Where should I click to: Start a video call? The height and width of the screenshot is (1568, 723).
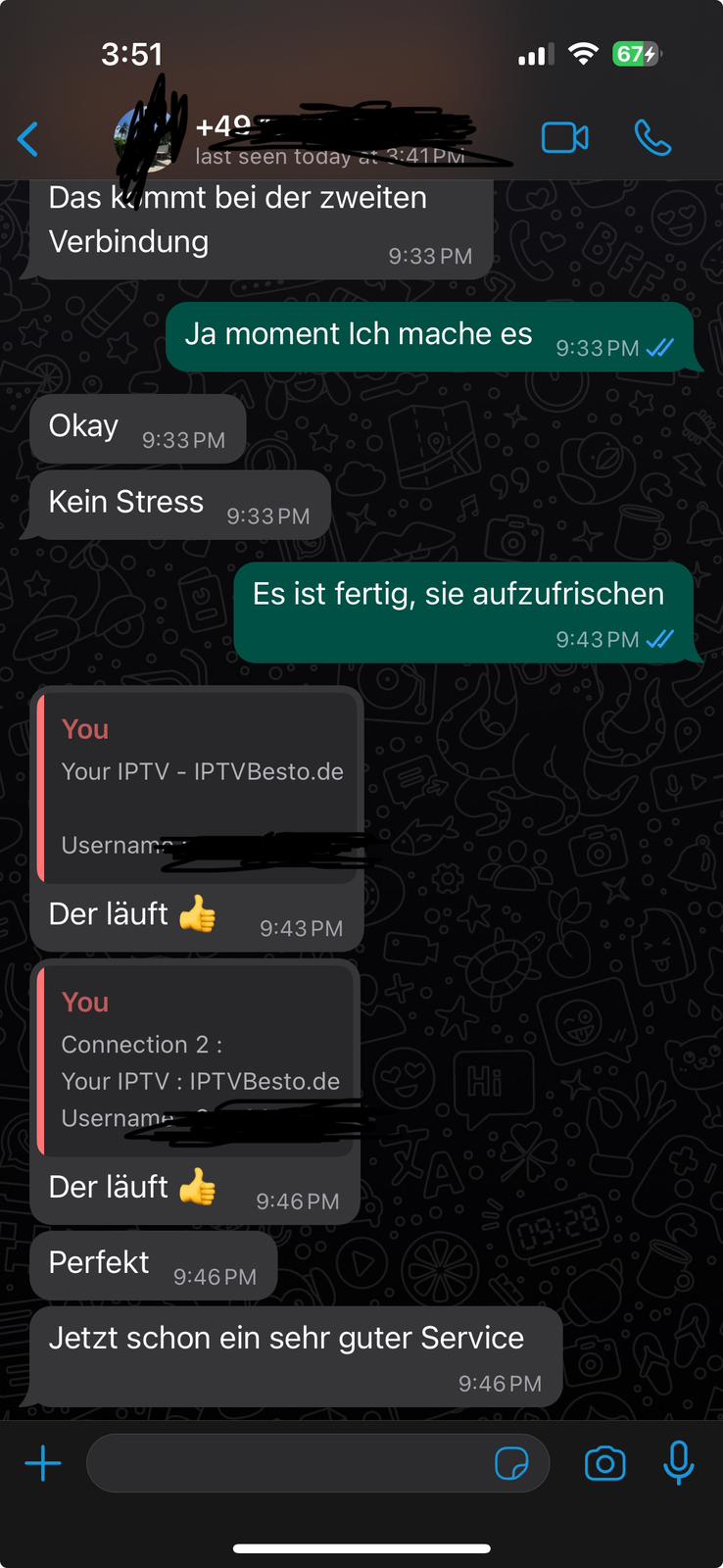click(565, 138)
